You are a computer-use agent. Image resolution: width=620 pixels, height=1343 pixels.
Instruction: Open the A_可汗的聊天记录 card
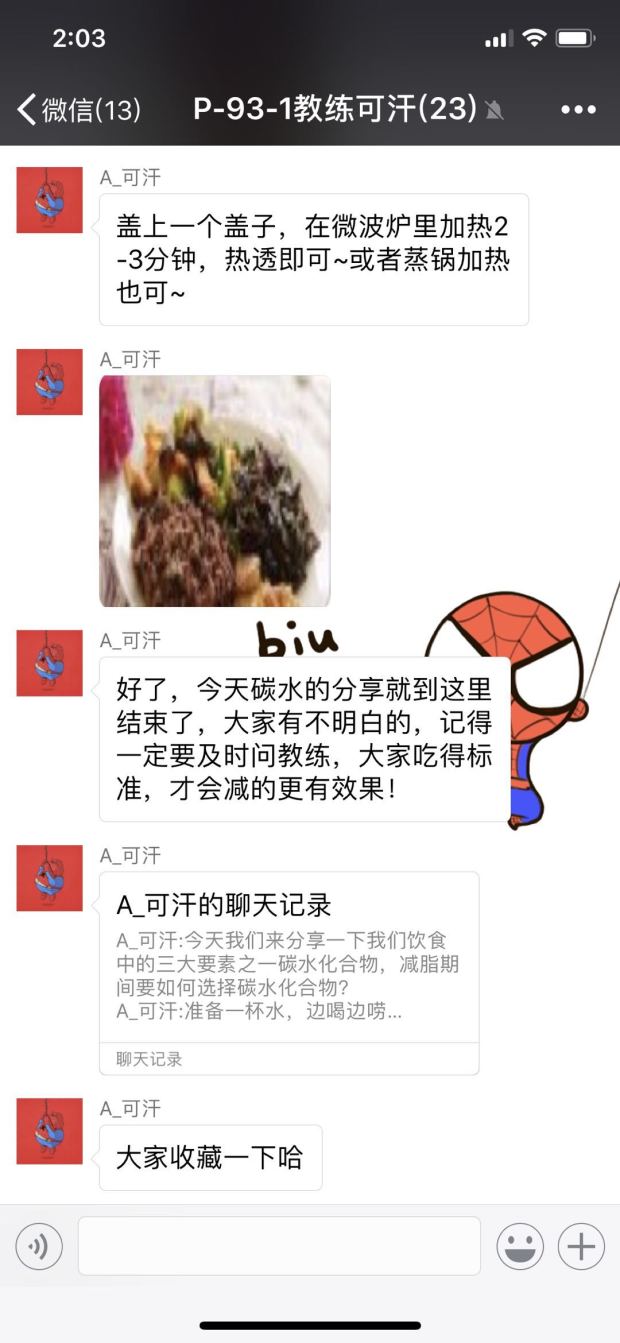pyautogui.click(x=289, y=972)
